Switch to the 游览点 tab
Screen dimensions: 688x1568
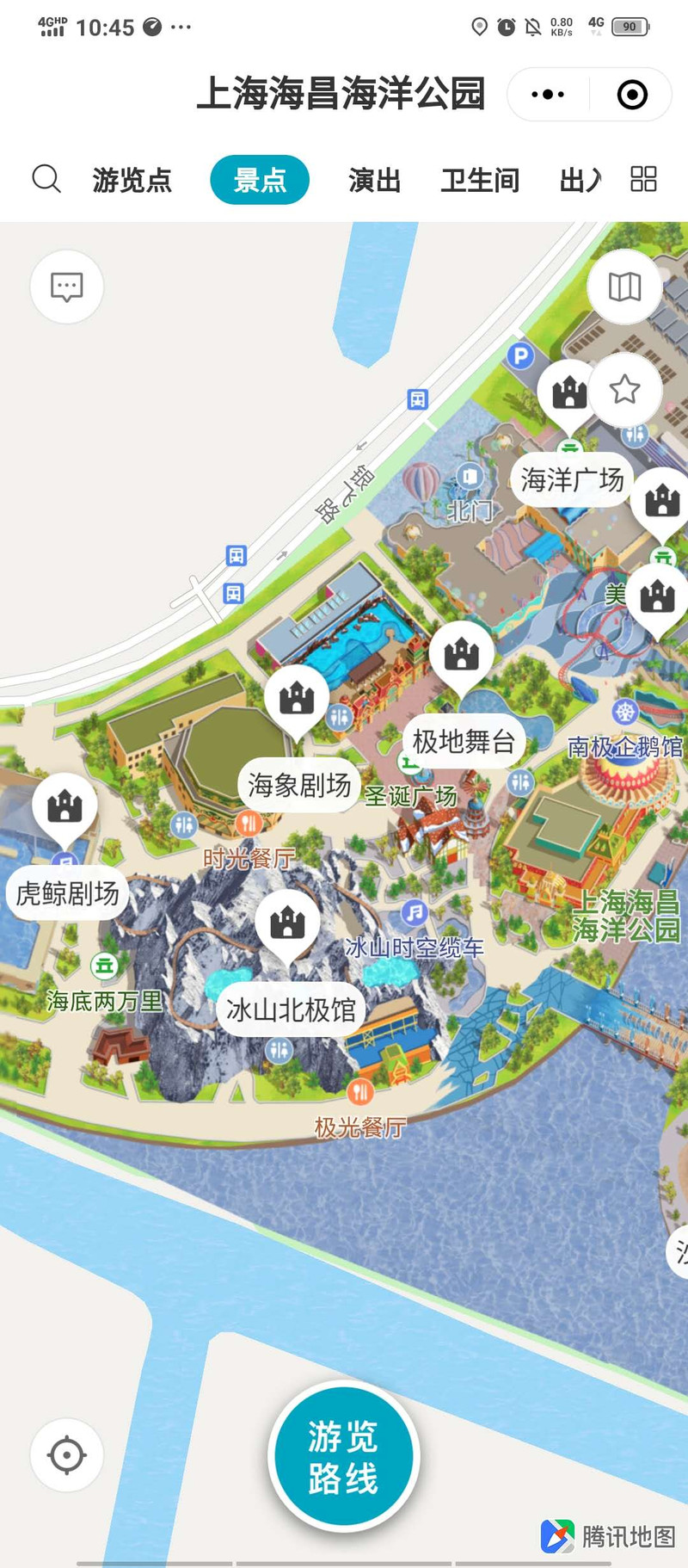[x=132, y=181]
